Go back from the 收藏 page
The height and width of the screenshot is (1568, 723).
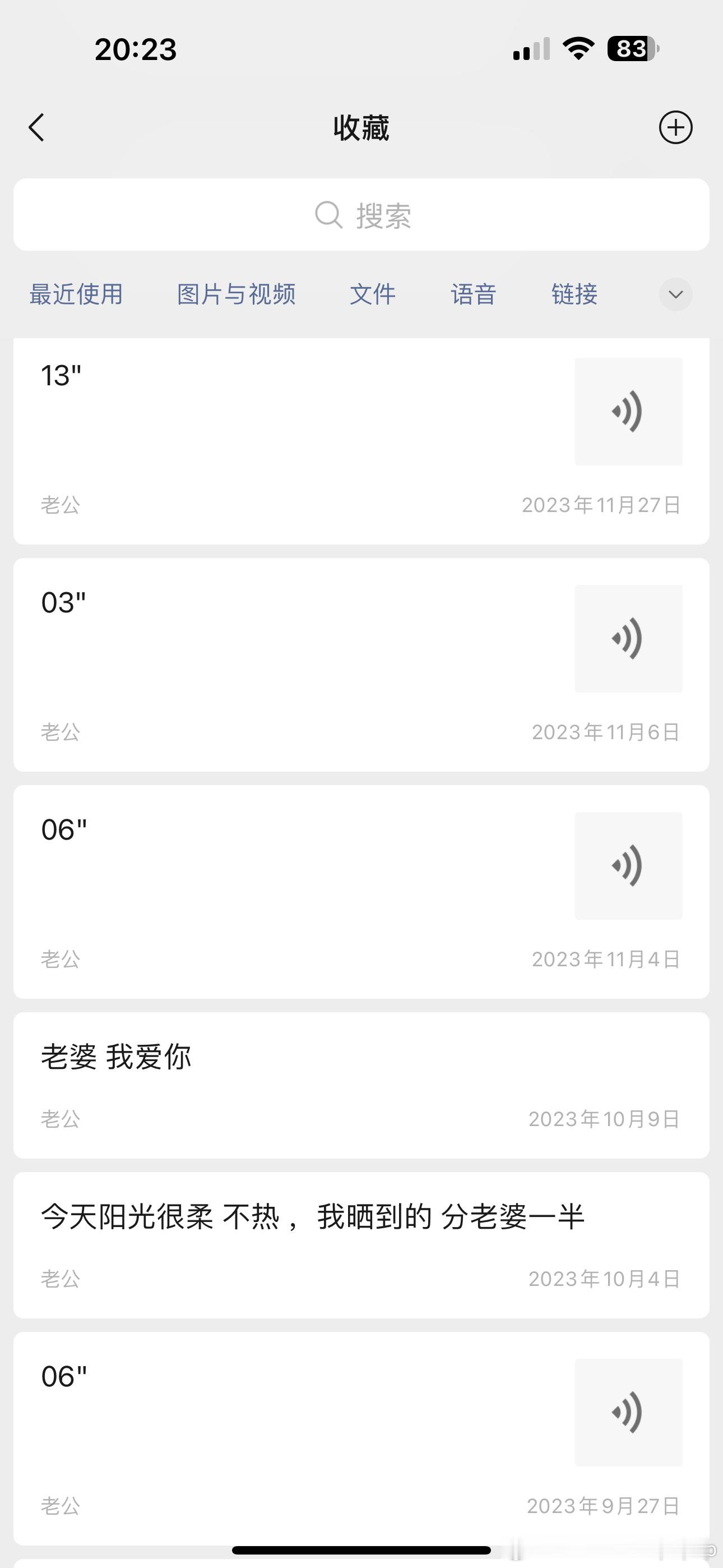[x=37, y=128]
